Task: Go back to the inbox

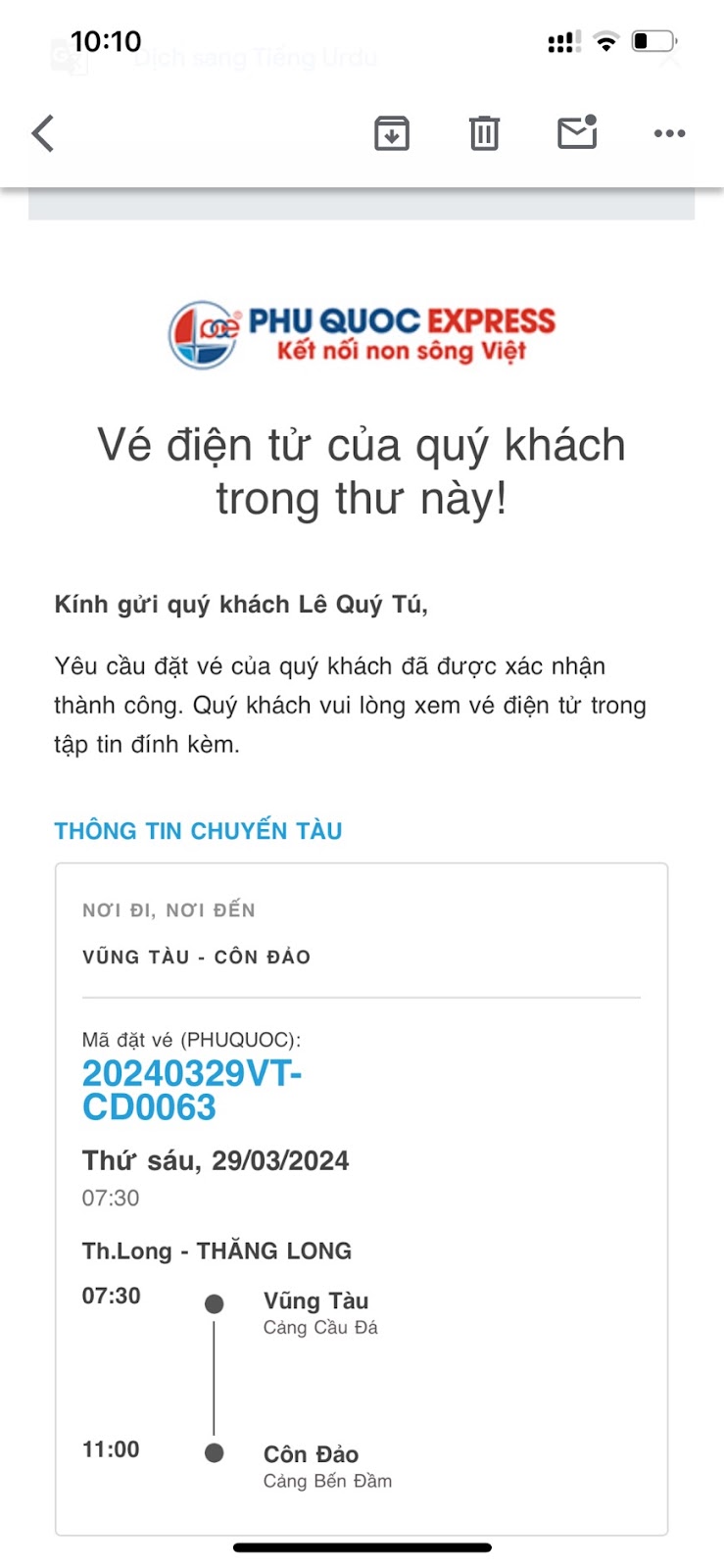Action: 43,133
